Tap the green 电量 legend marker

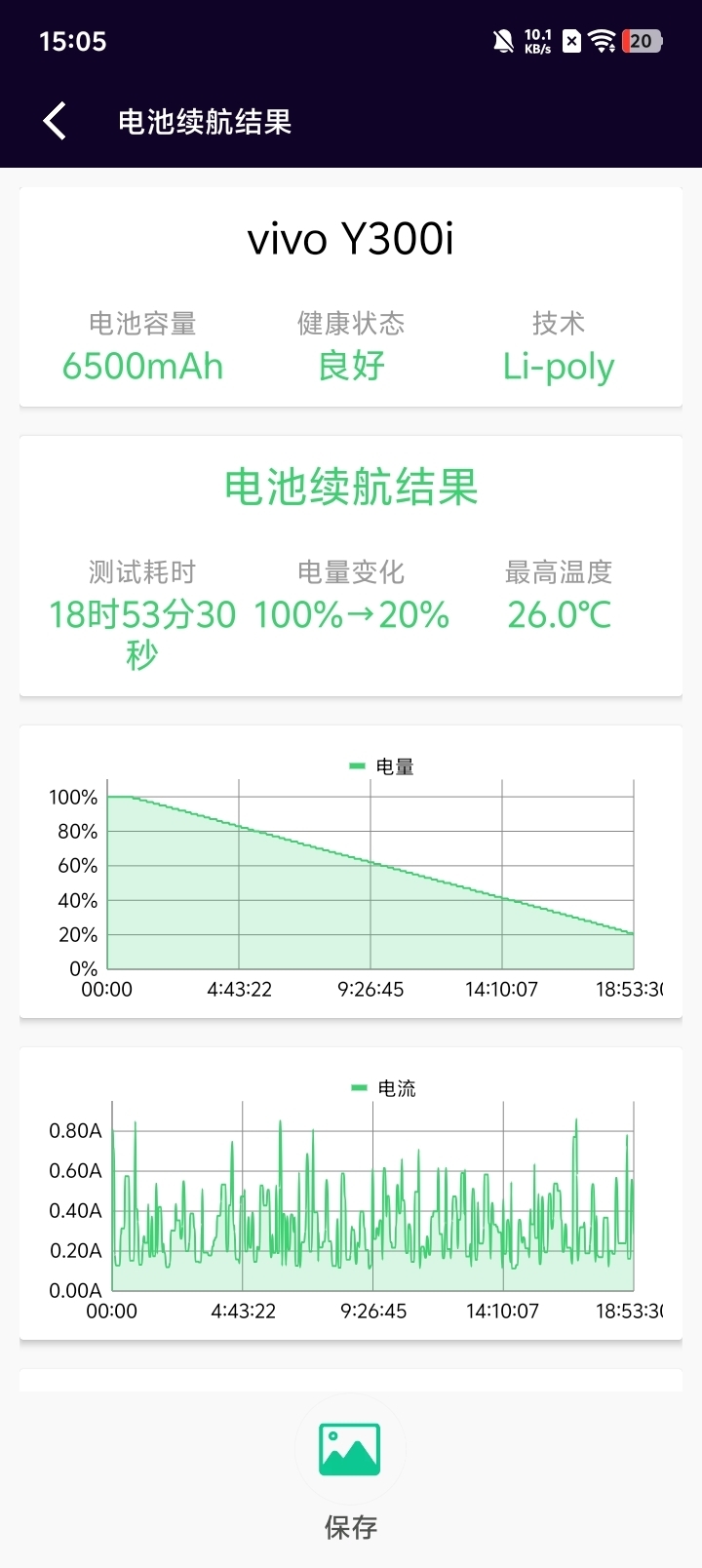pyautogui.click(x=356, y=766)
